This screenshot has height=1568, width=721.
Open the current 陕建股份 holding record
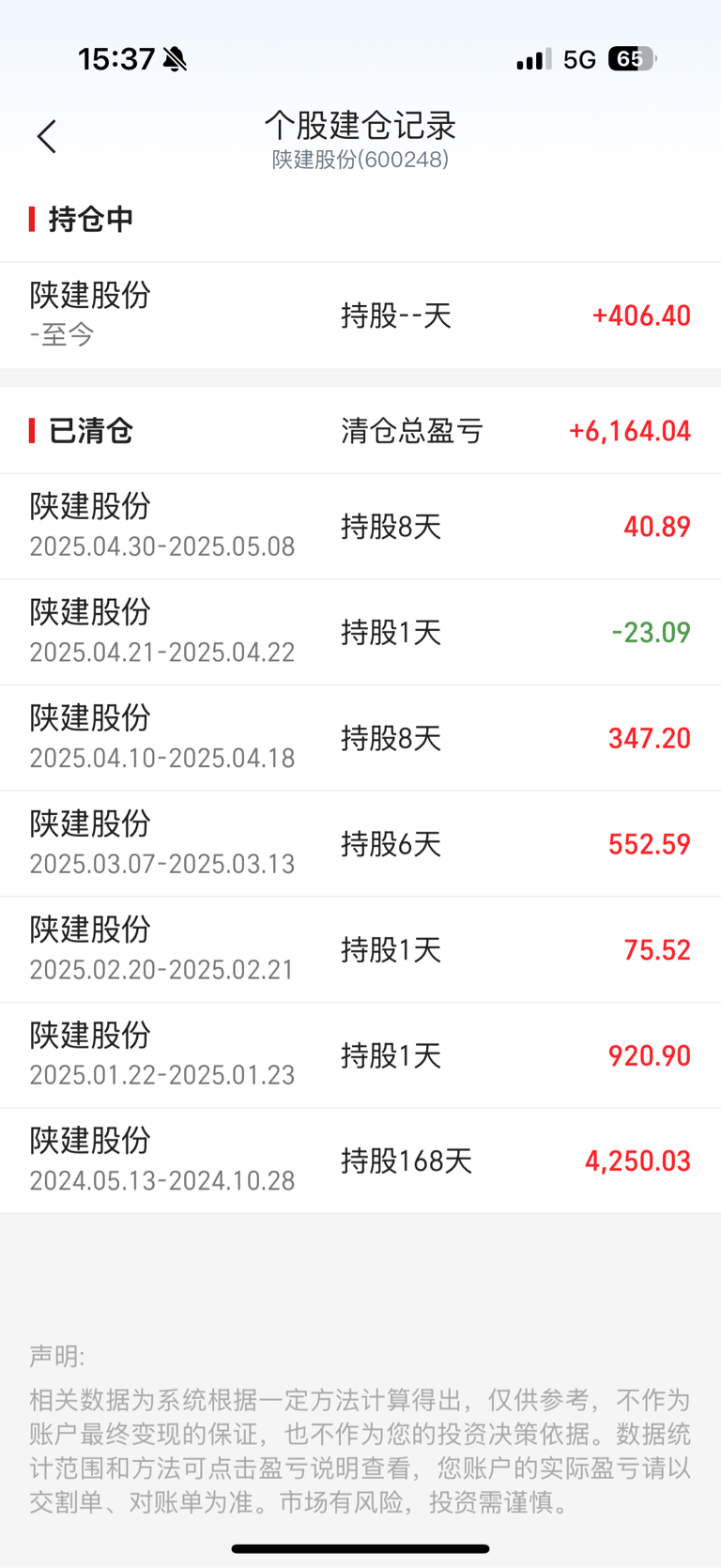coord(360,315)
